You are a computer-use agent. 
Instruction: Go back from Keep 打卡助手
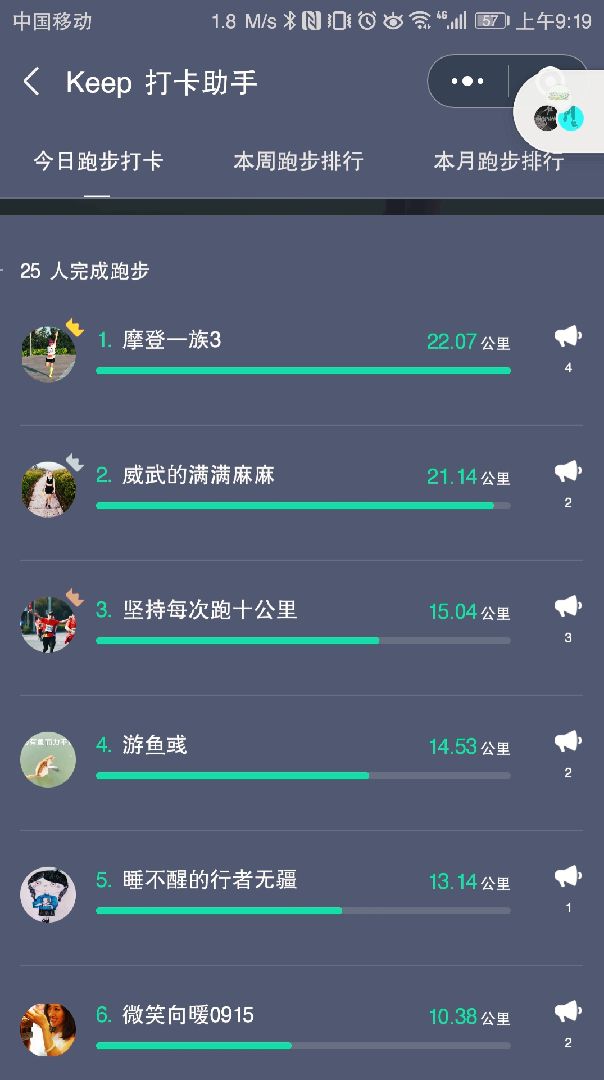(32, 82)
